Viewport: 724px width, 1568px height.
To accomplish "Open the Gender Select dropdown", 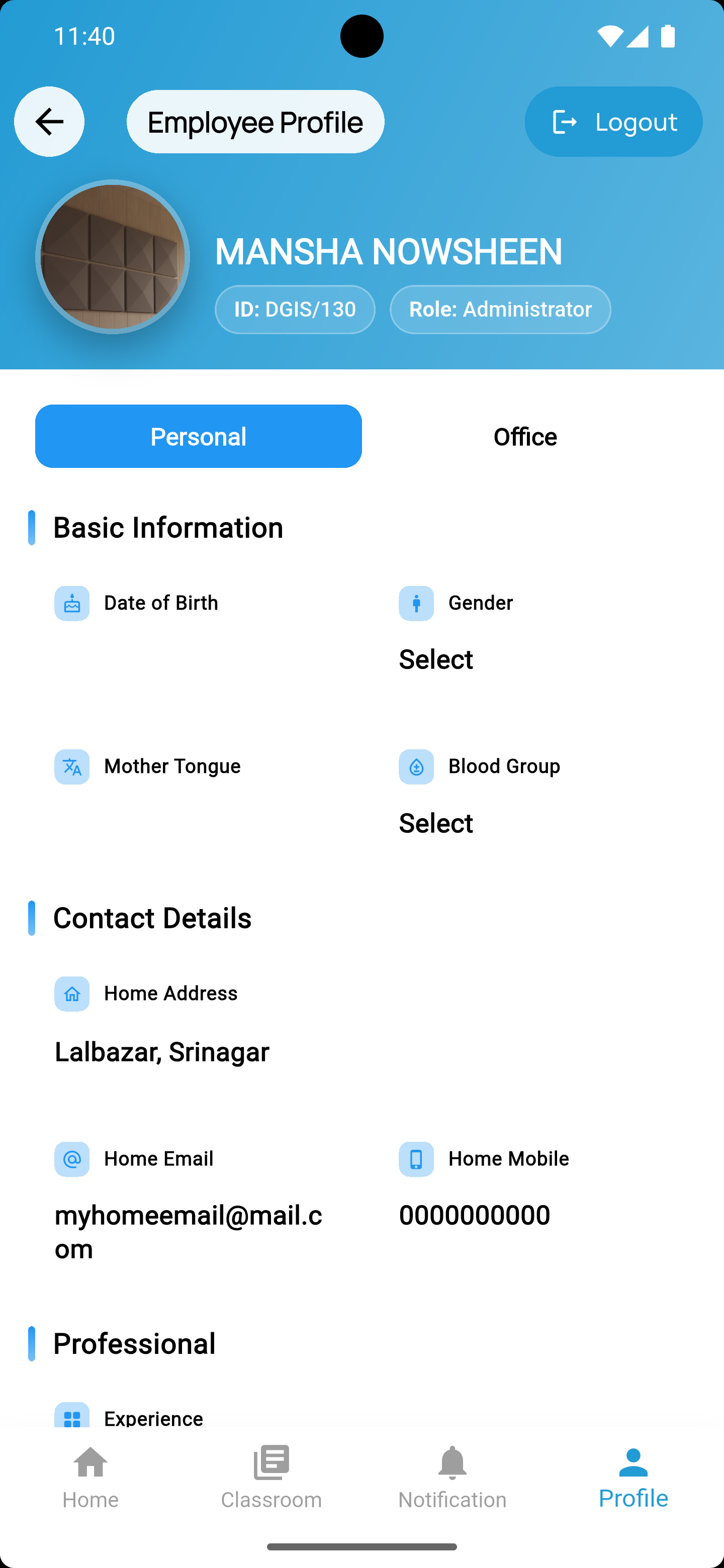I will [435, 659].
